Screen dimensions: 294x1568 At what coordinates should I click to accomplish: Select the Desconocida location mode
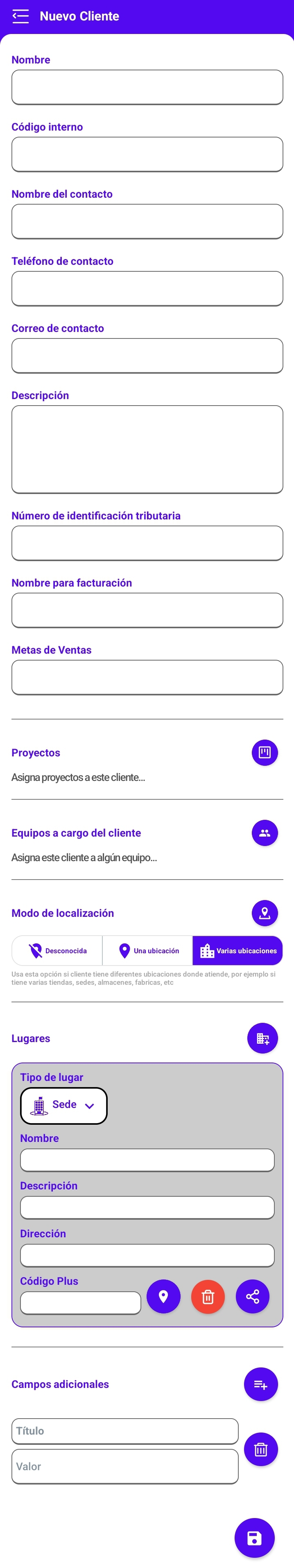coord(57,950)
